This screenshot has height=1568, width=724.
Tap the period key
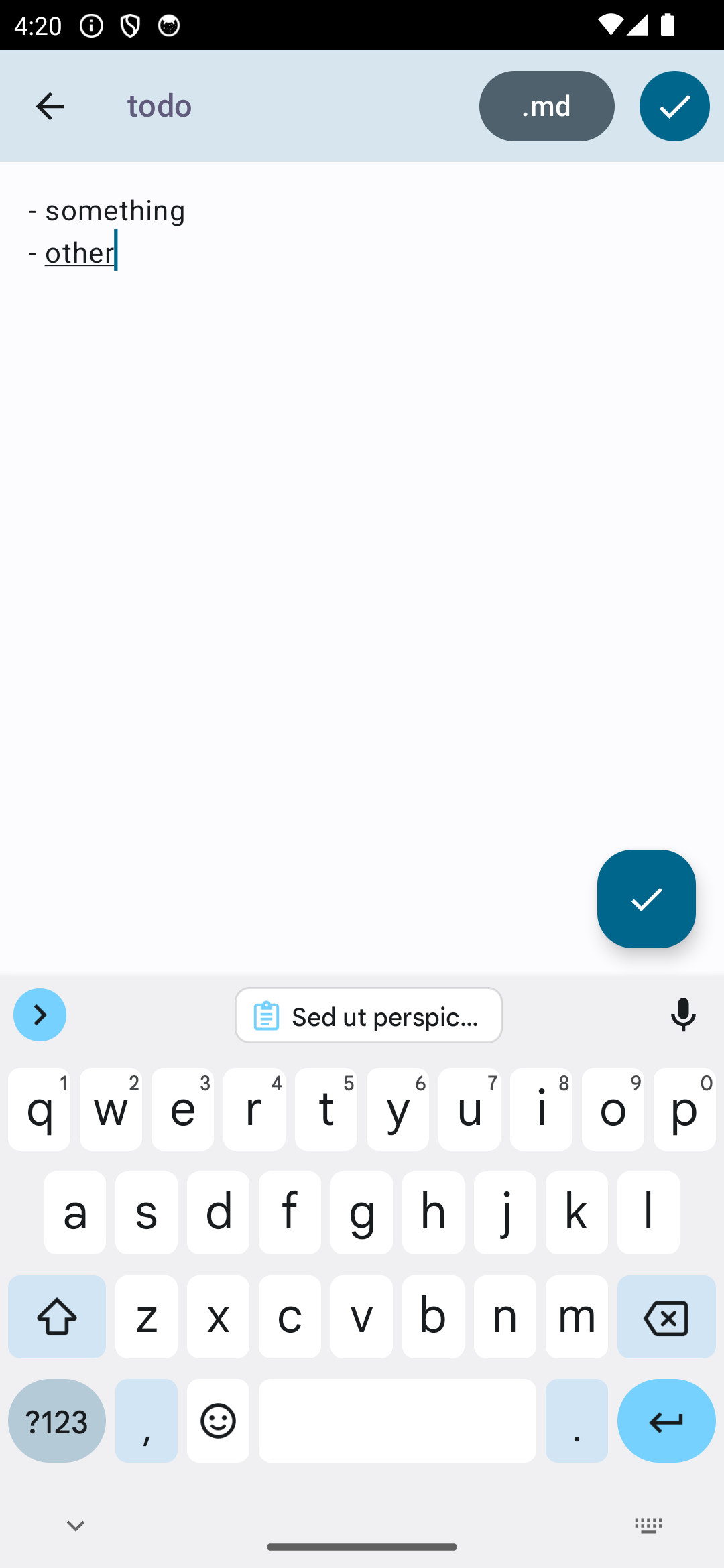pyautogui.click(x=576, y=1421)
